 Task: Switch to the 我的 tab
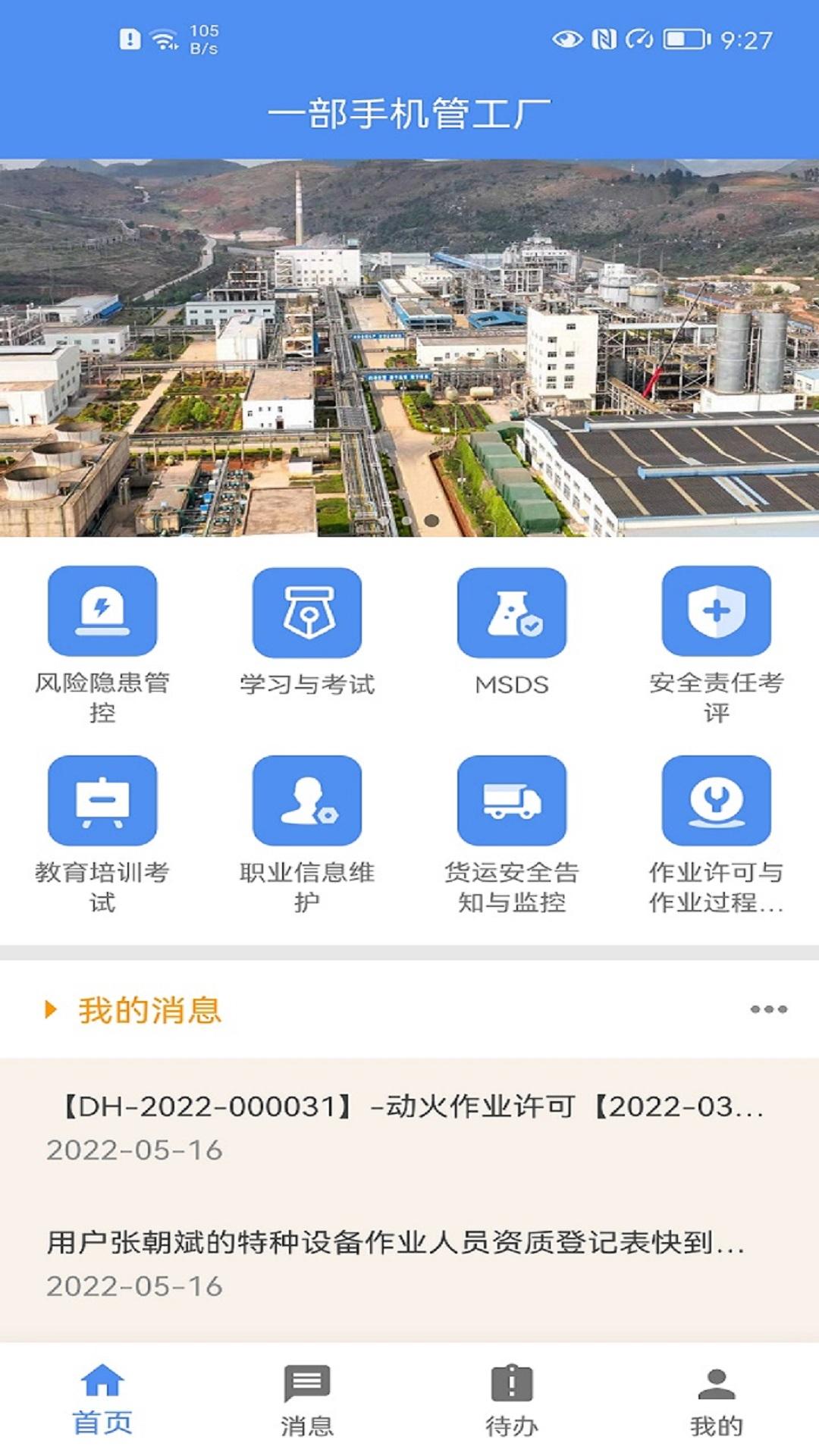(x=717, y=1400)
